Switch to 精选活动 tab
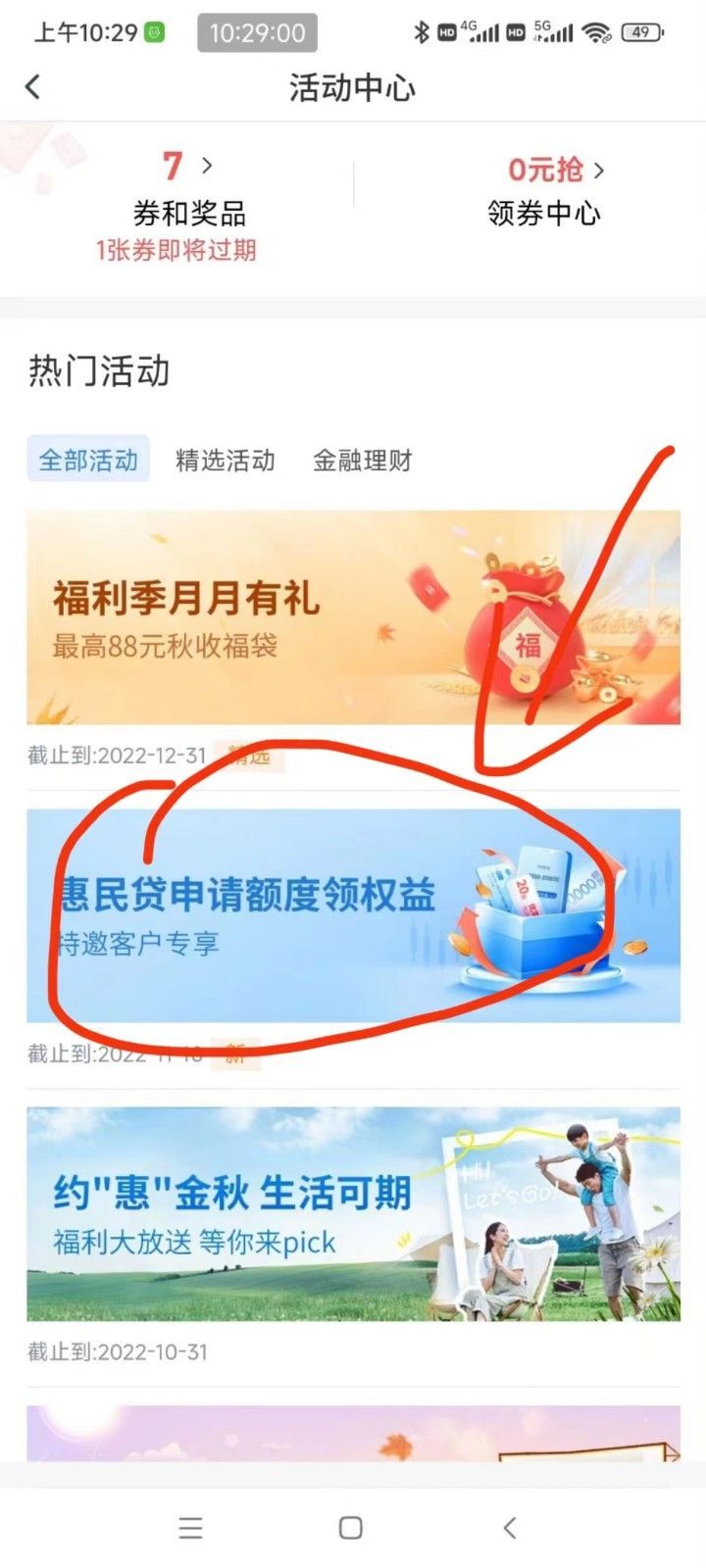 coord(225,460)
